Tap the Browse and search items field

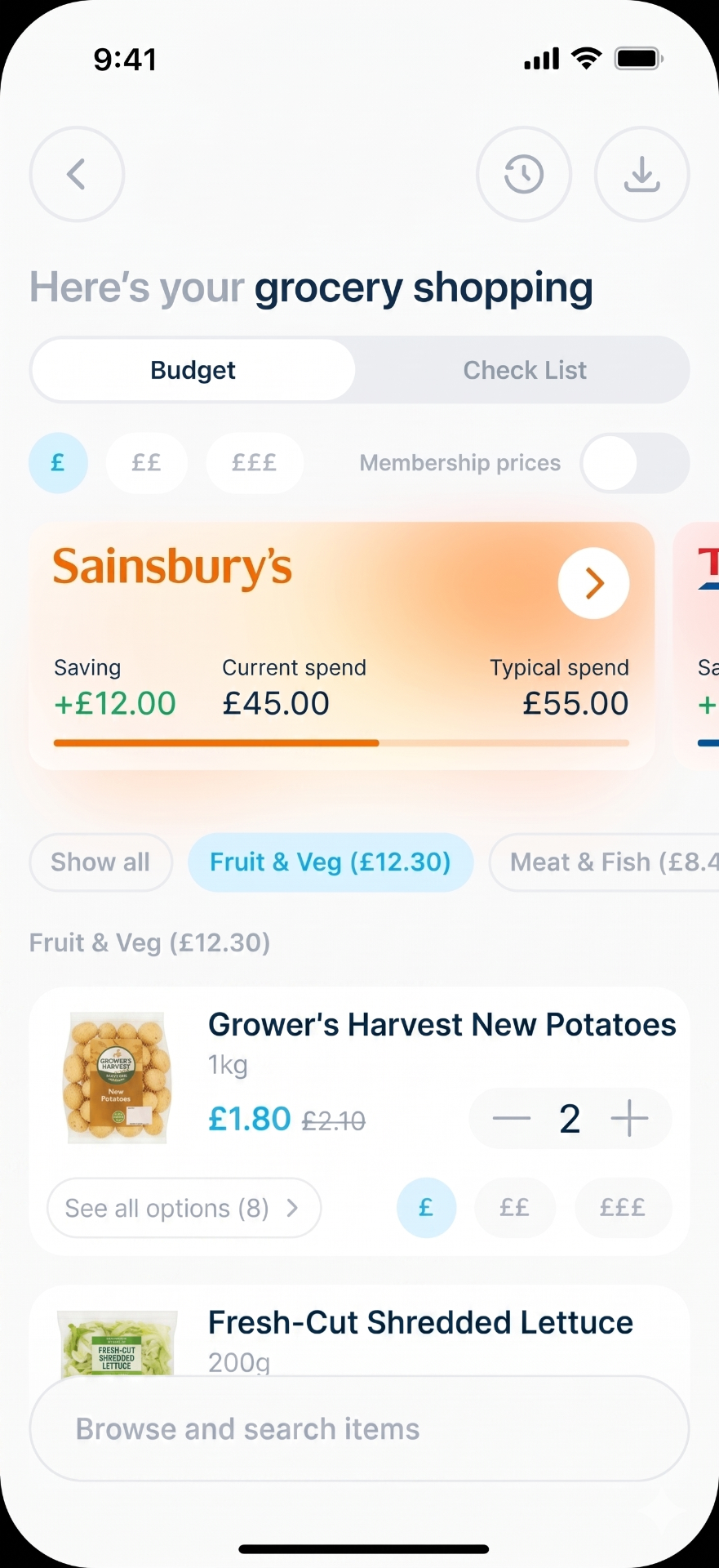359,1428
